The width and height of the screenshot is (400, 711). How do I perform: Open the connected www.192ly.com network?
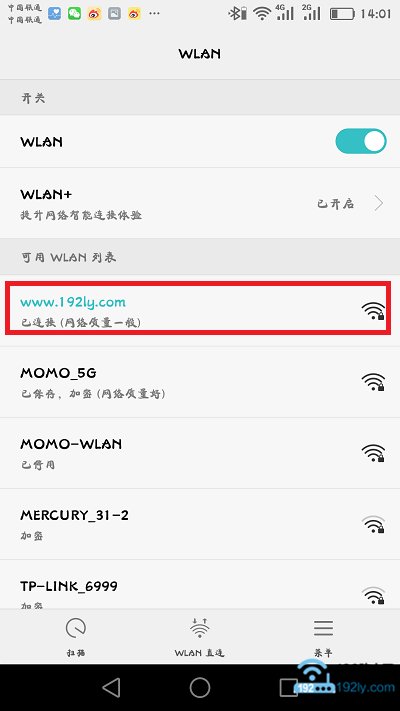tap(200, 311)
